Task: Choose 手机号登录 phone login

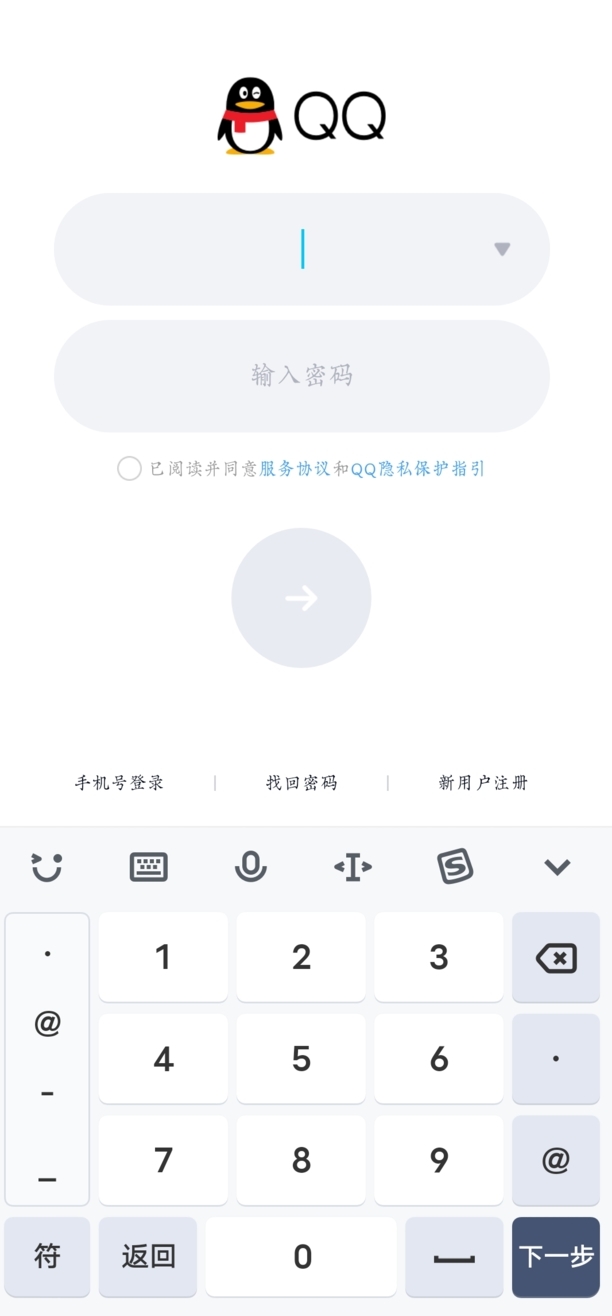Action: (x=119, y=783)
